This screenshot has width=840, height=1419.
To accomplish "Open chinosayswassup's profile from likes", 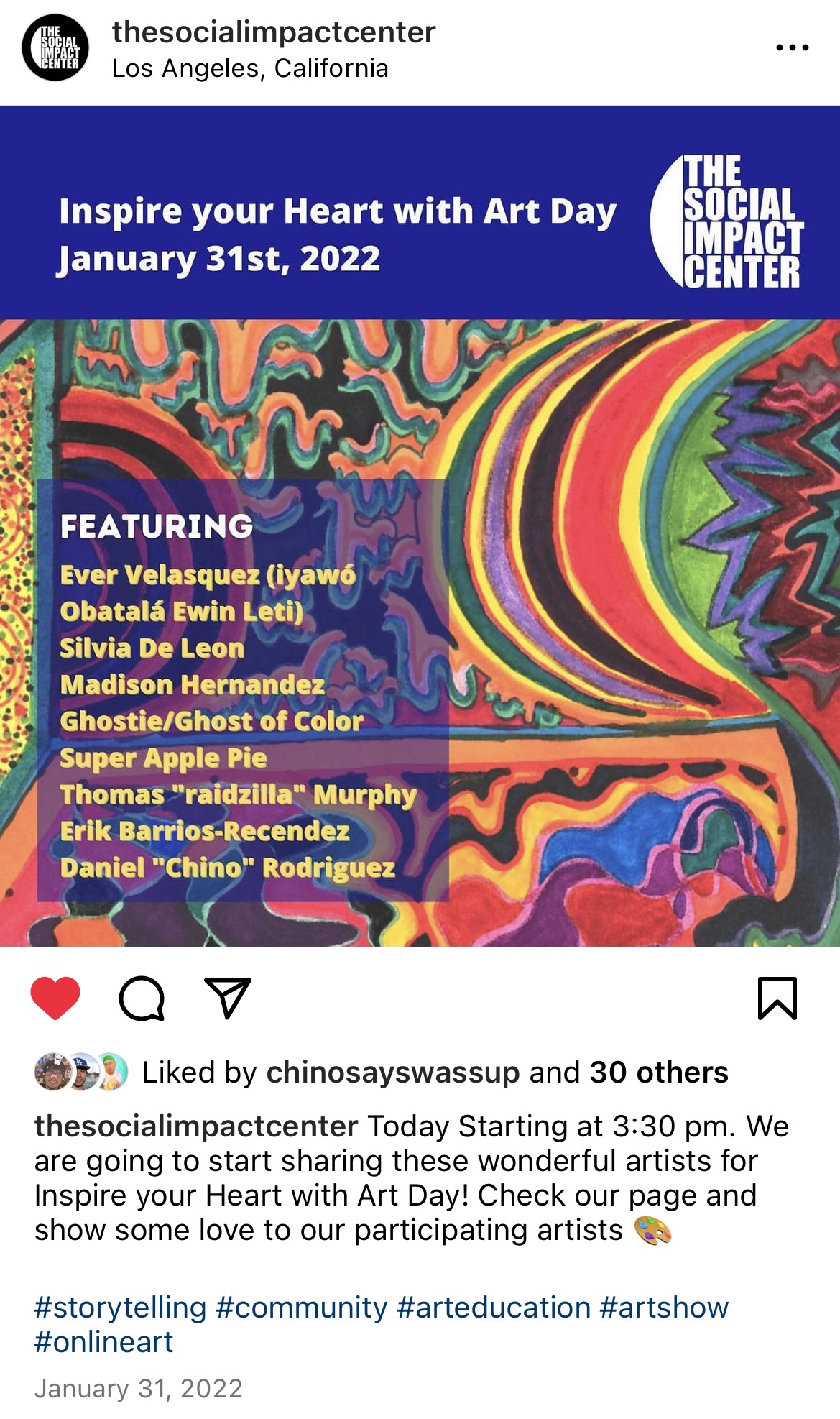I will (x=393, y=1073).
